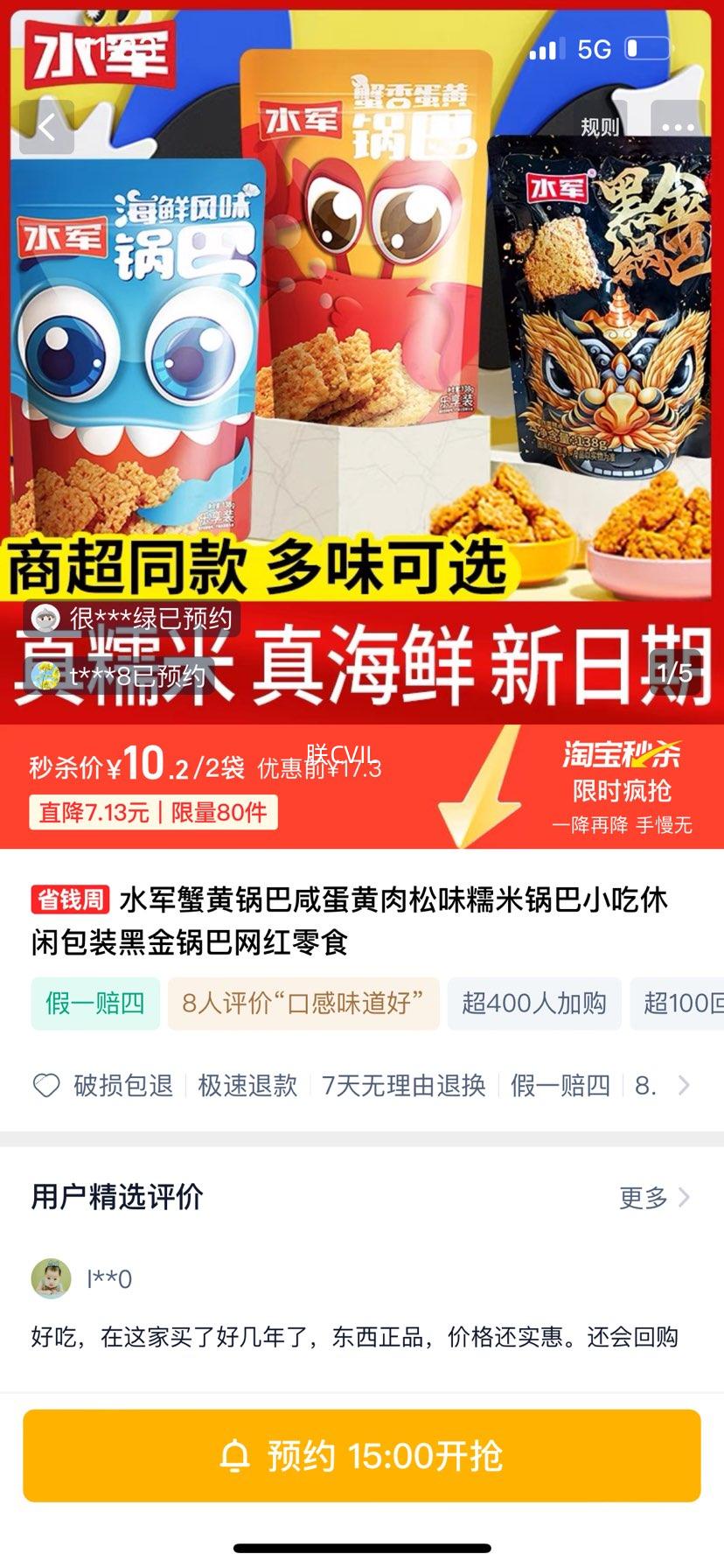
Task: Tap the reviewer's avatar next to l**0
Action: coord(51,1277)
